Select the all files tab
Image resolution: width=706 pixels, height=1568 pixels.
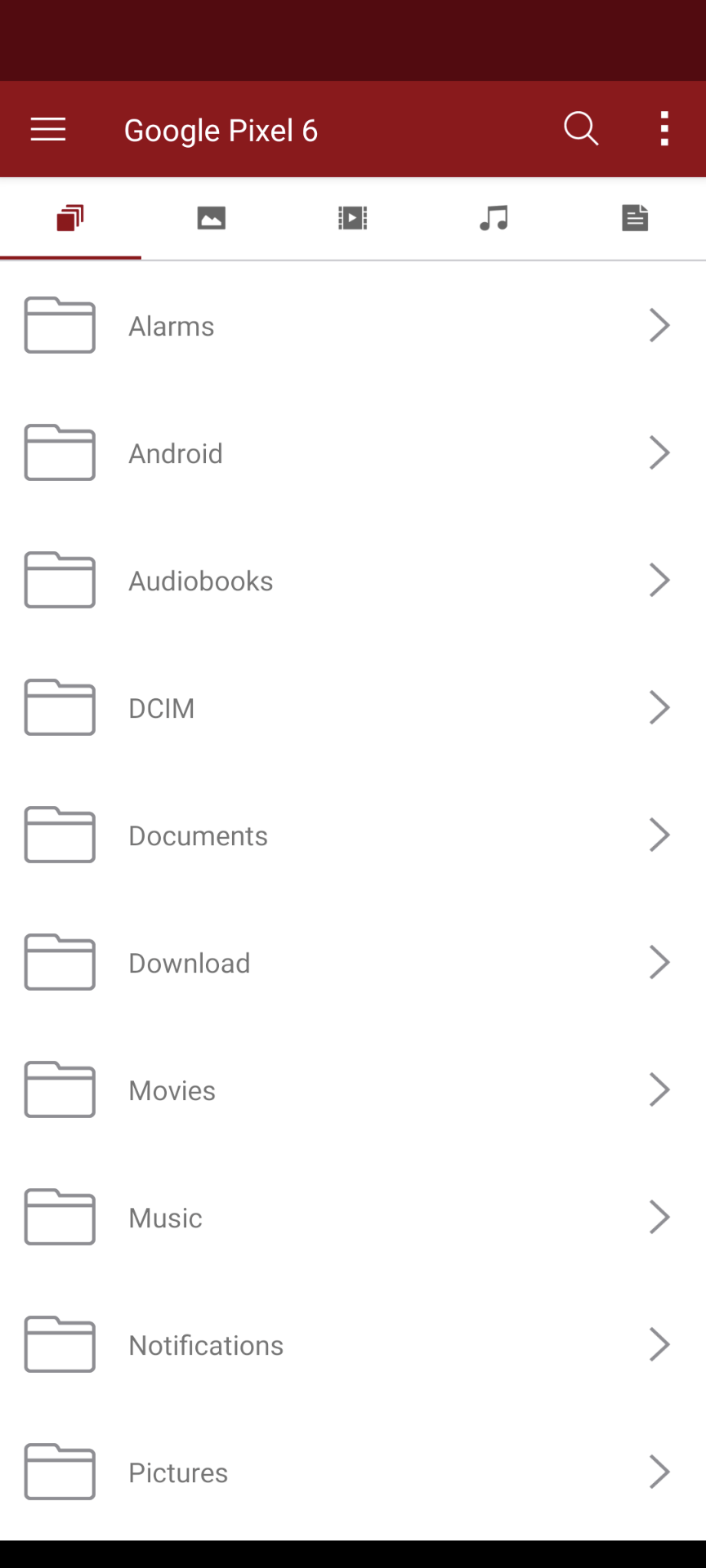click(x=70, y=218)
